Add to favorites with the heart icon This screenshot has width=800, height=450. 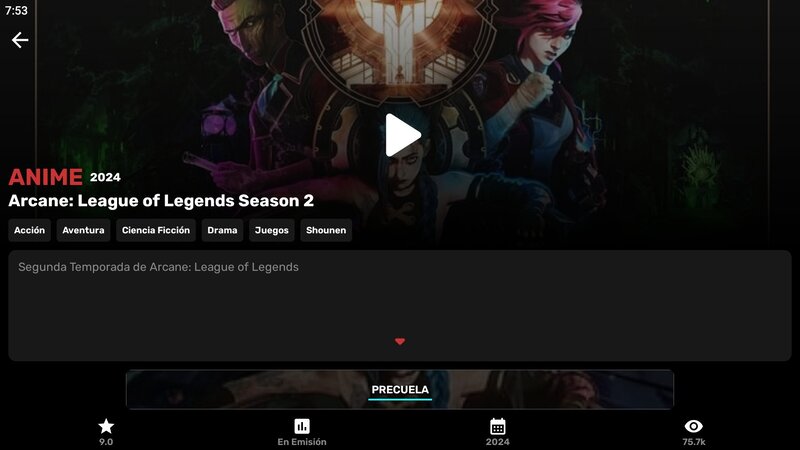click(400, 342)
